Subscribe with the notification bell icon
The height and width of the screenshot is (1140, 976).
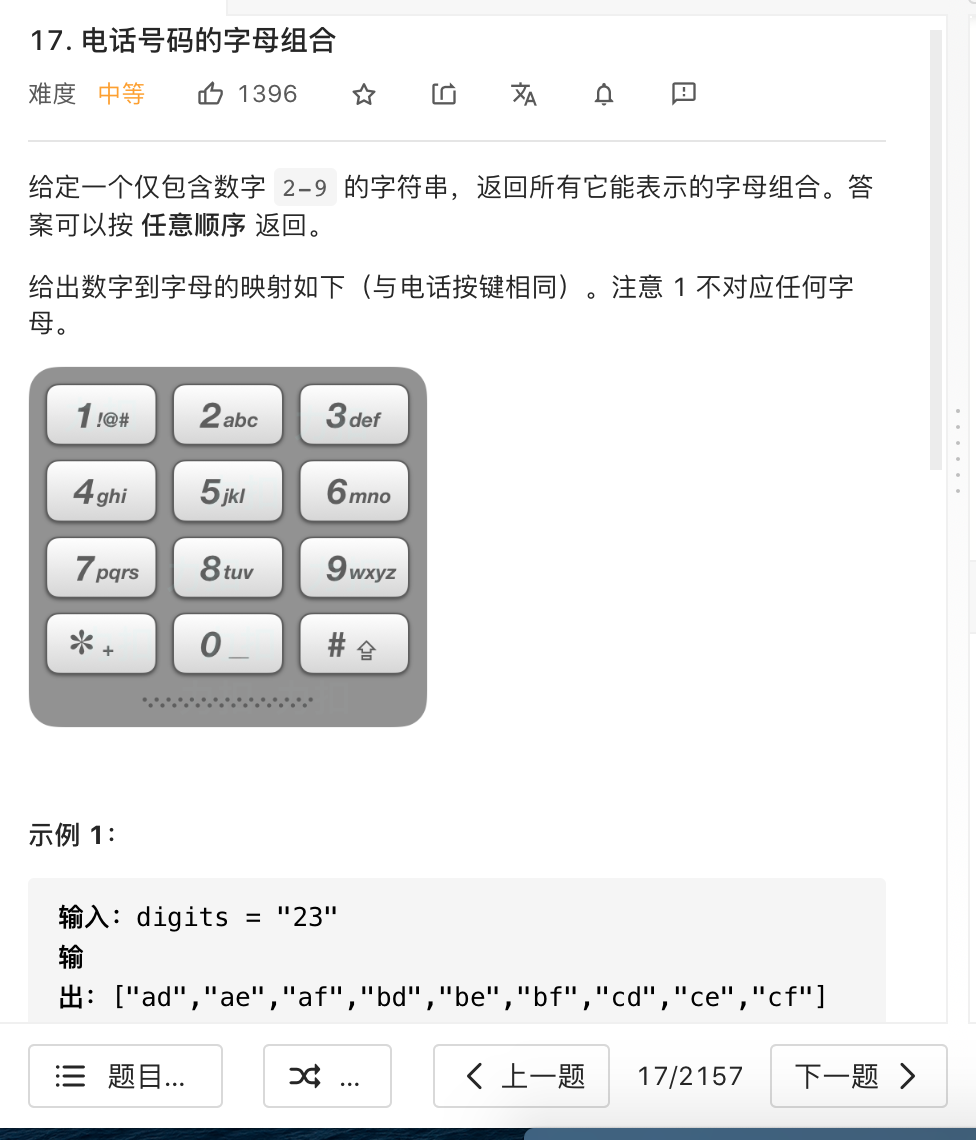tap(604, 94)
